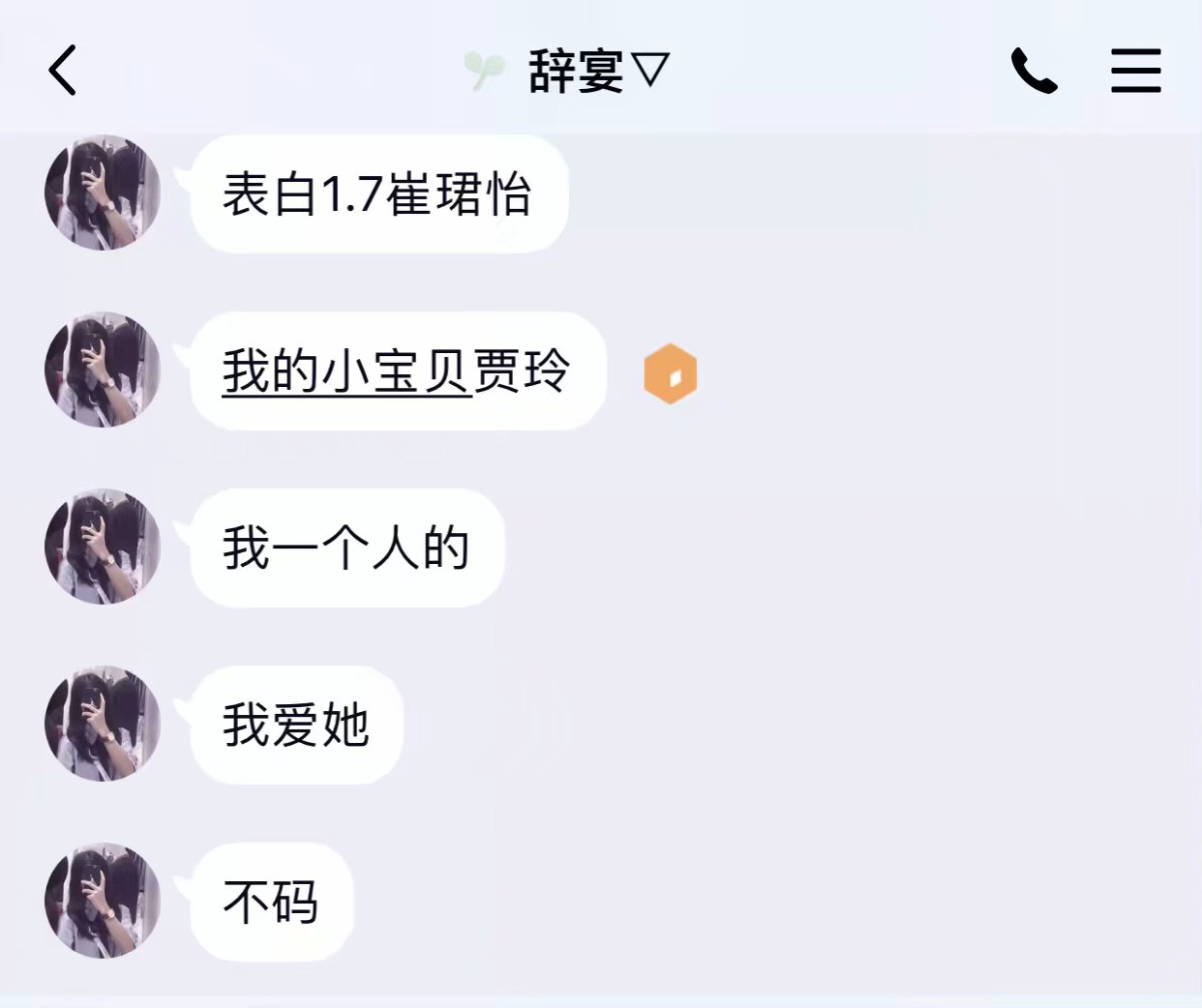The height and width of the screenshot is (1008, 1202).
Task: Go back from the chat with 辞宴
Action: click(63, 71)
